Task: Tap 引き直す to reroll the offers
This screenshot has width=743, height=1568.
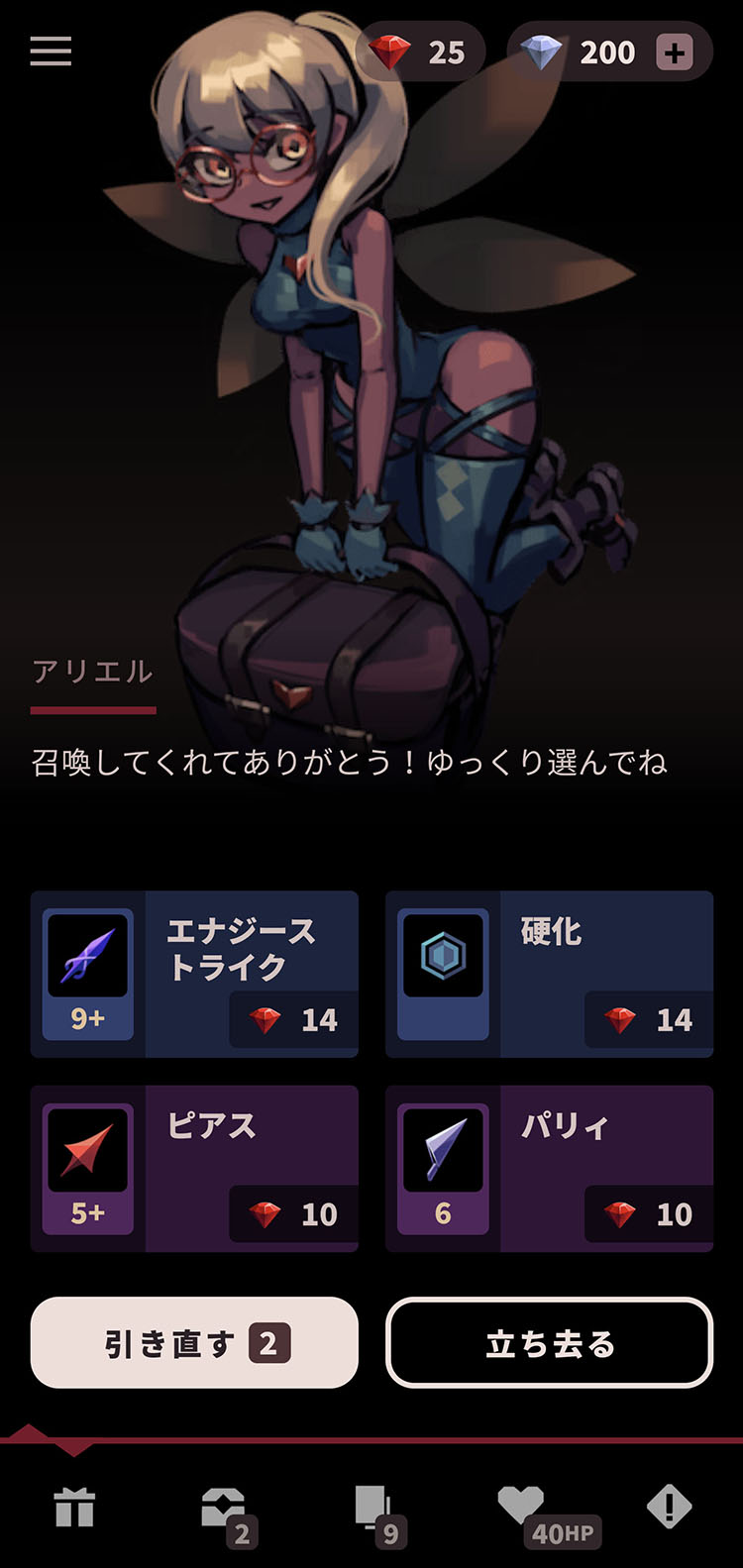Action: coord(194,1343)
